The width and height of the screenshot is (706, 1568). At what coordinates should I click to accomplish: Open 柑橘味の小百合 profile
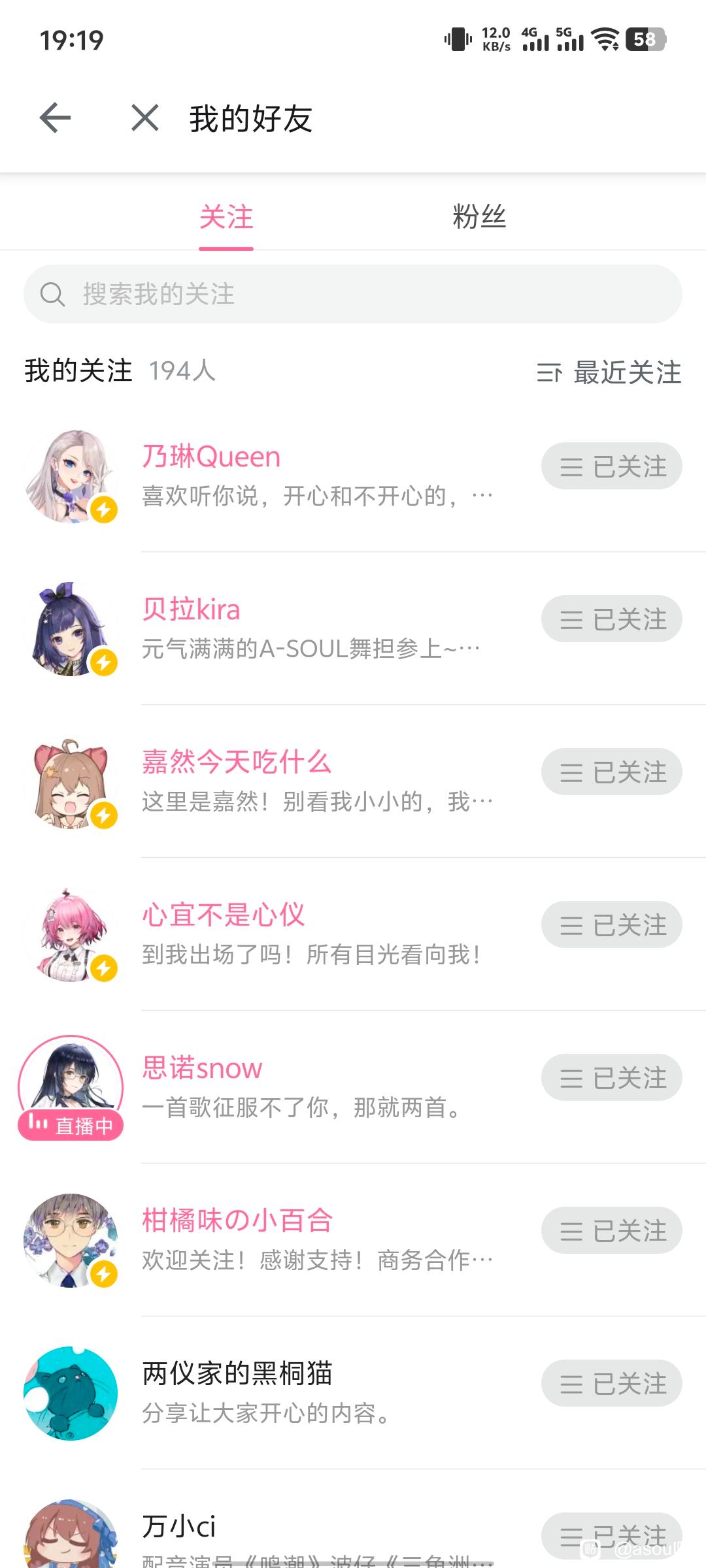coord(238,1221)
